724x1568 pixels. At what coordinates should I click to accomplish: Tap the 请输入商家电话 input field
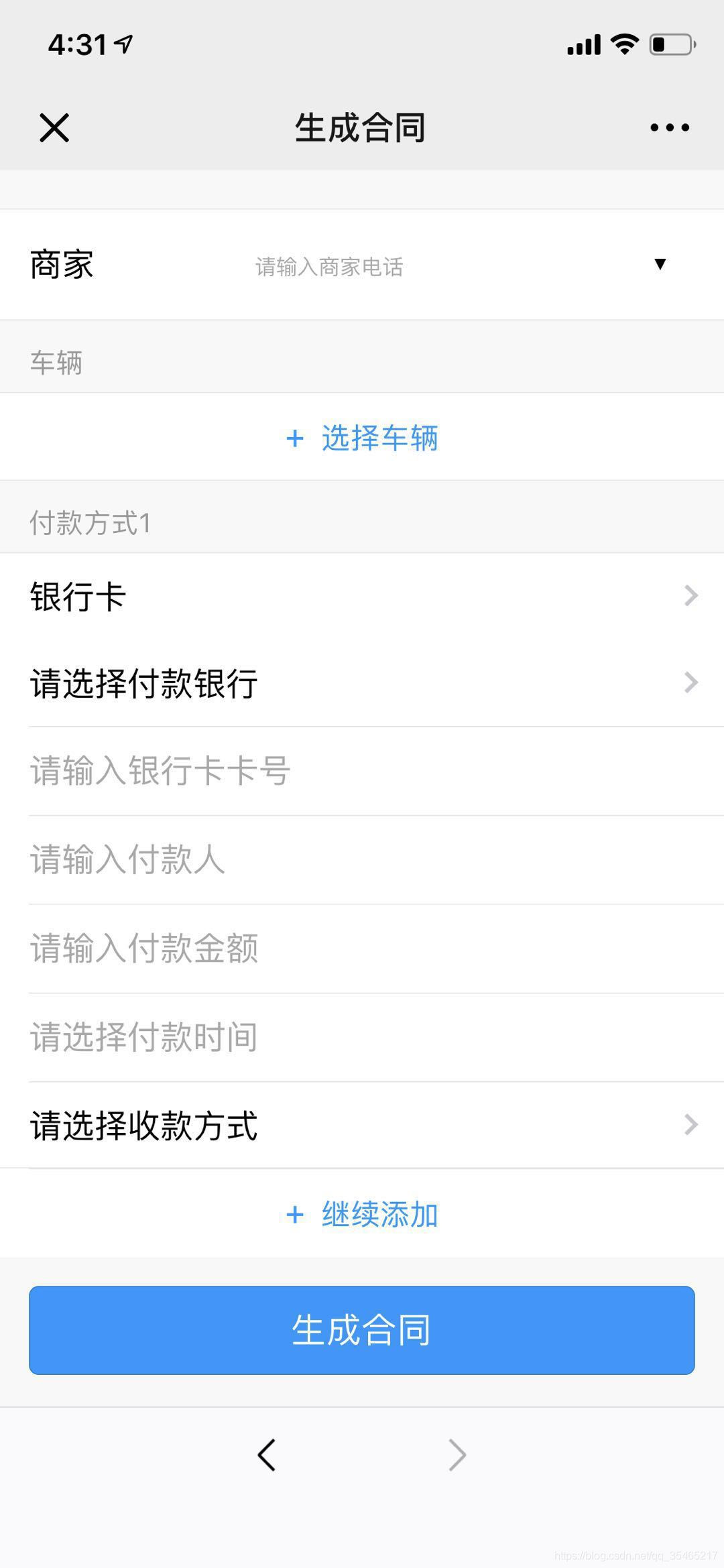click(329, 267)
